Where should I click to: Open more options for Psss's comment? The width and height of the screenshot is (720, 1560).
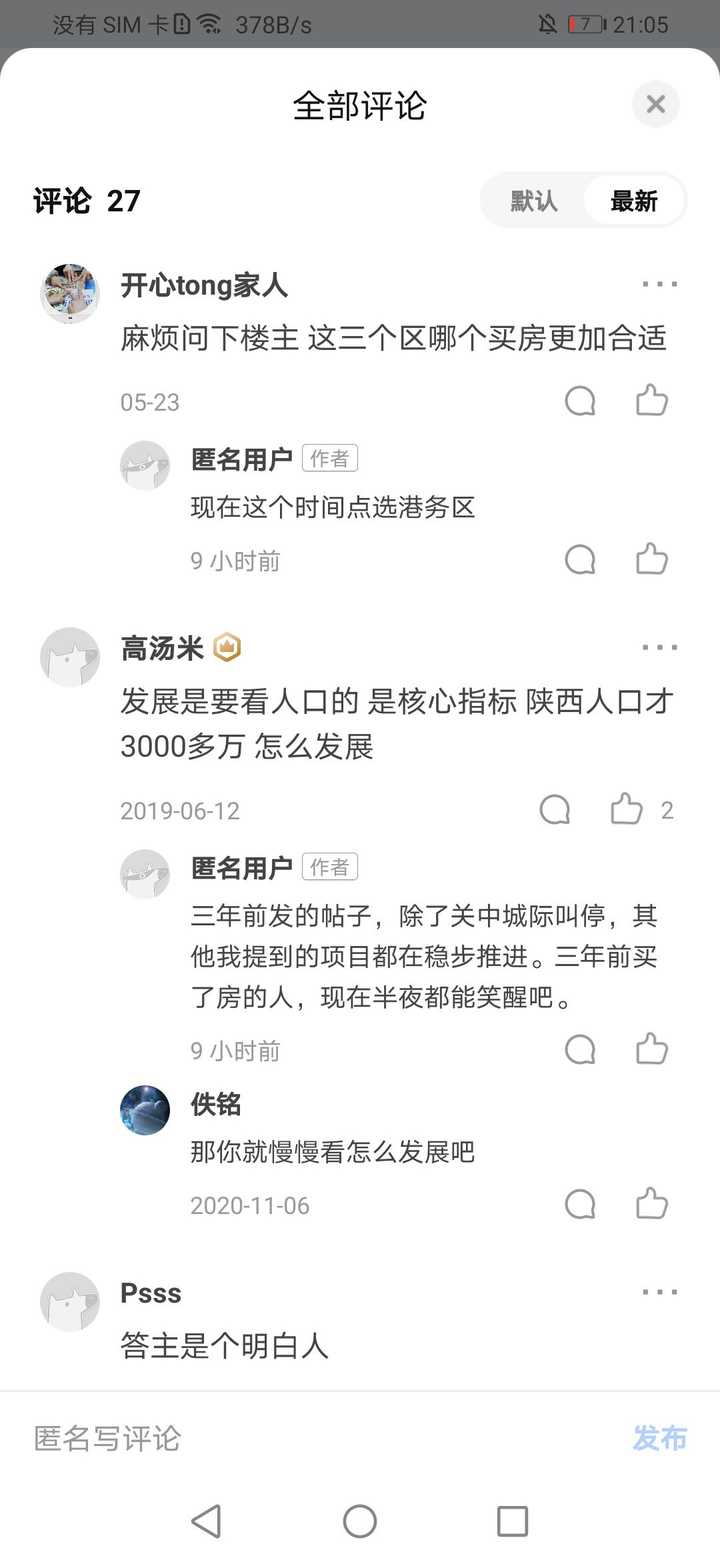[x=660, y=1292]
